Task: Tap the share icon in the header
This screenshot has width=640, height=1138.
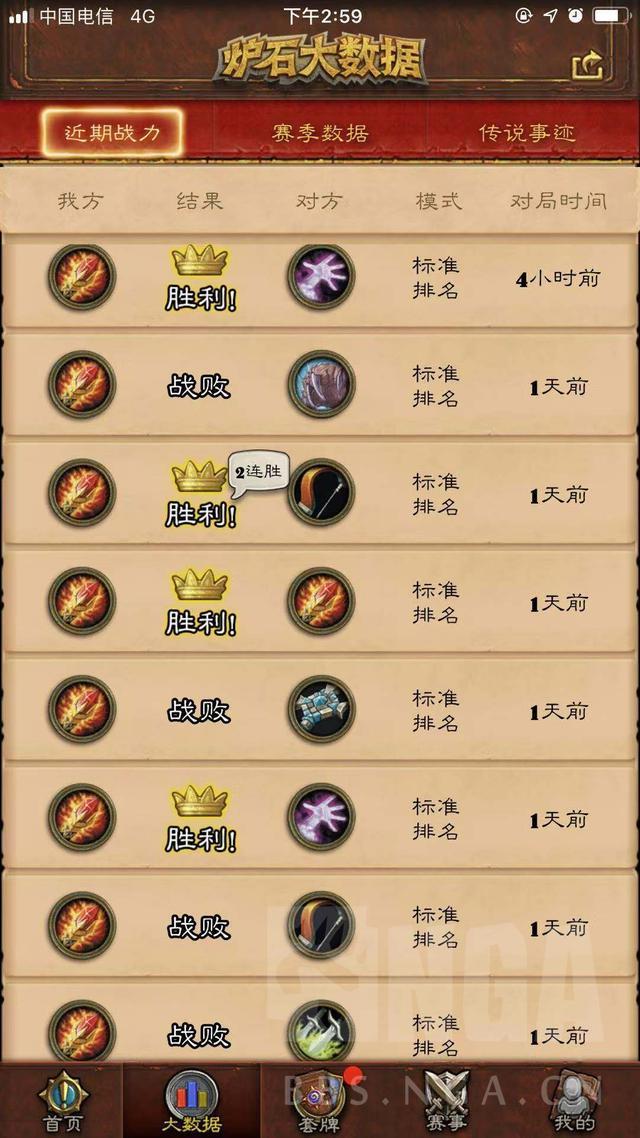Action: (588, 66)
